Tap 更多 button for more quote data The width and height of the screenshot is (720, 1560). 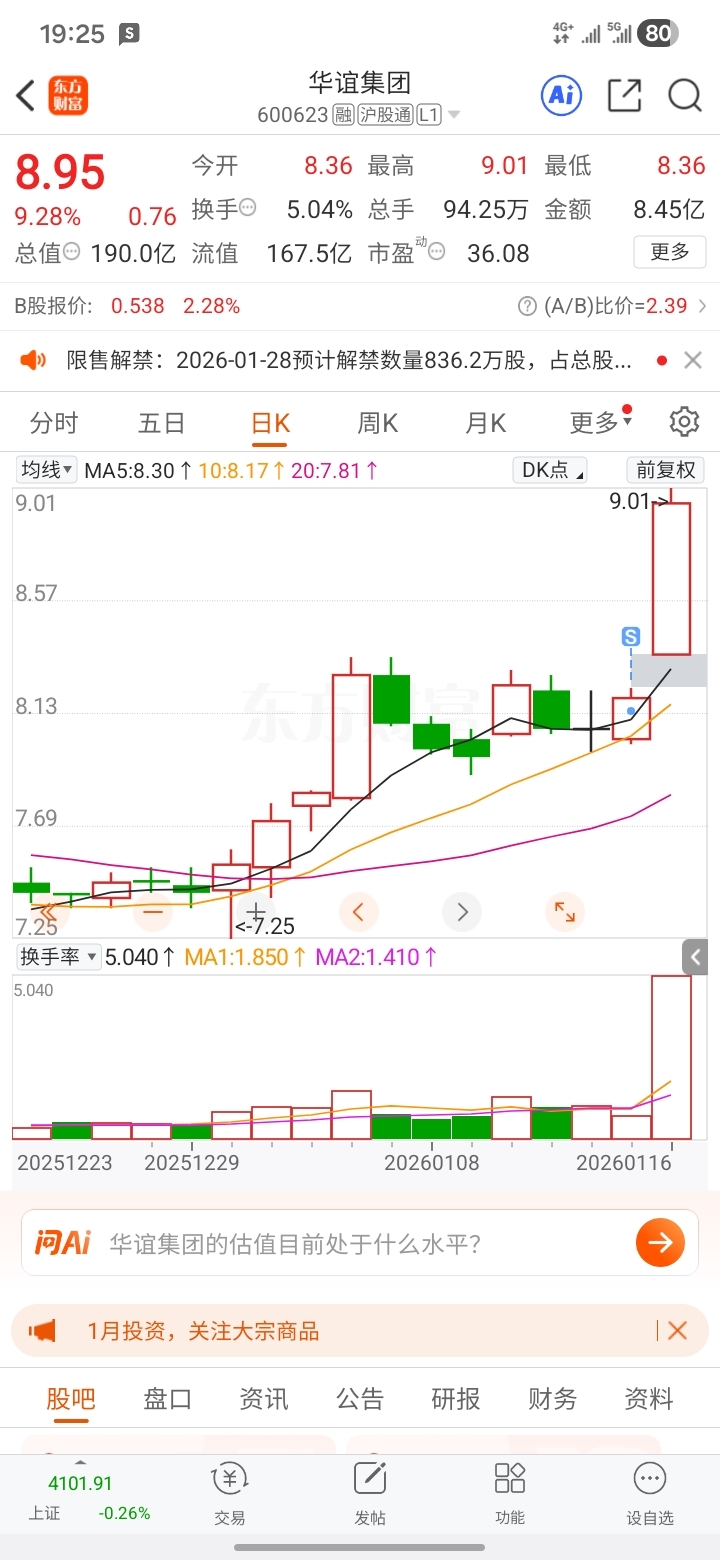[669, 252]
